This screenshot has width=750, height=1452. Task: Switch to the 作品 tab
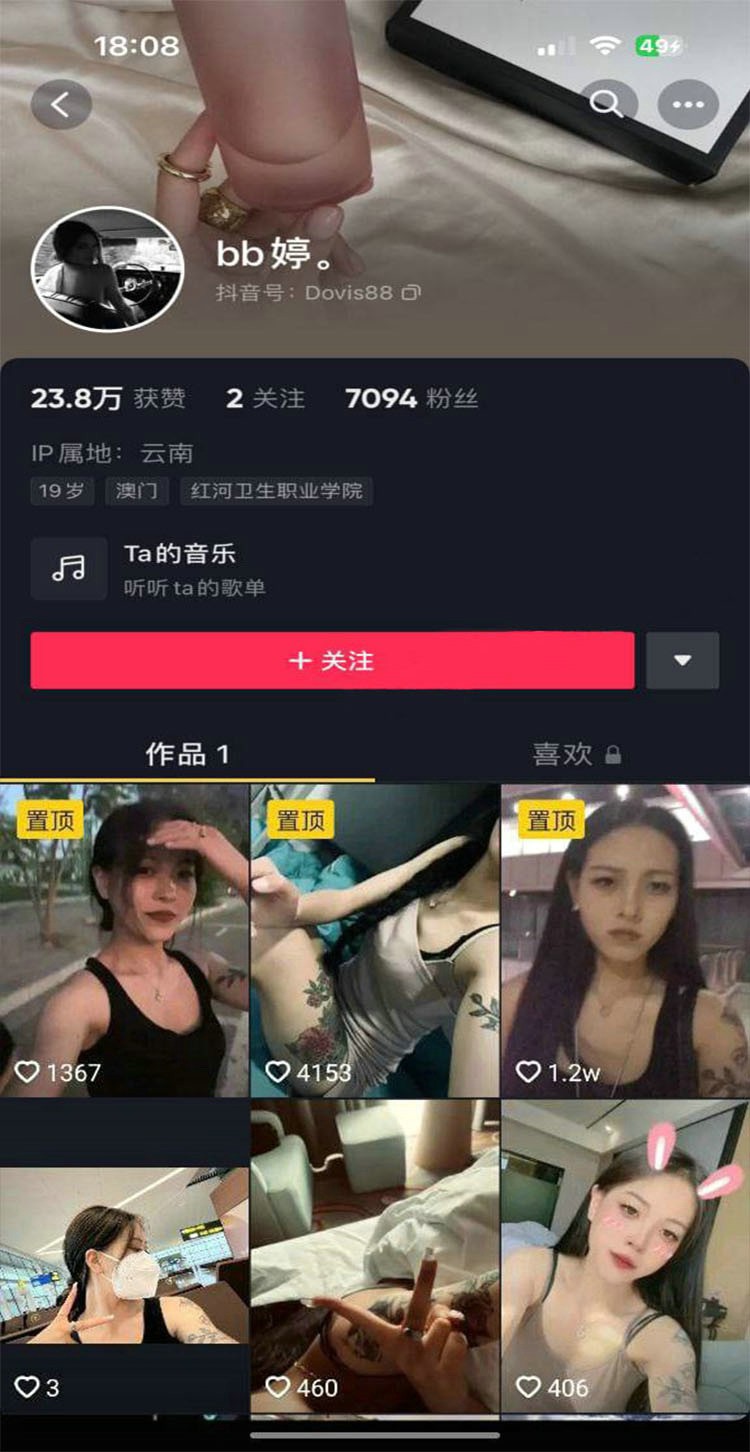187,754
